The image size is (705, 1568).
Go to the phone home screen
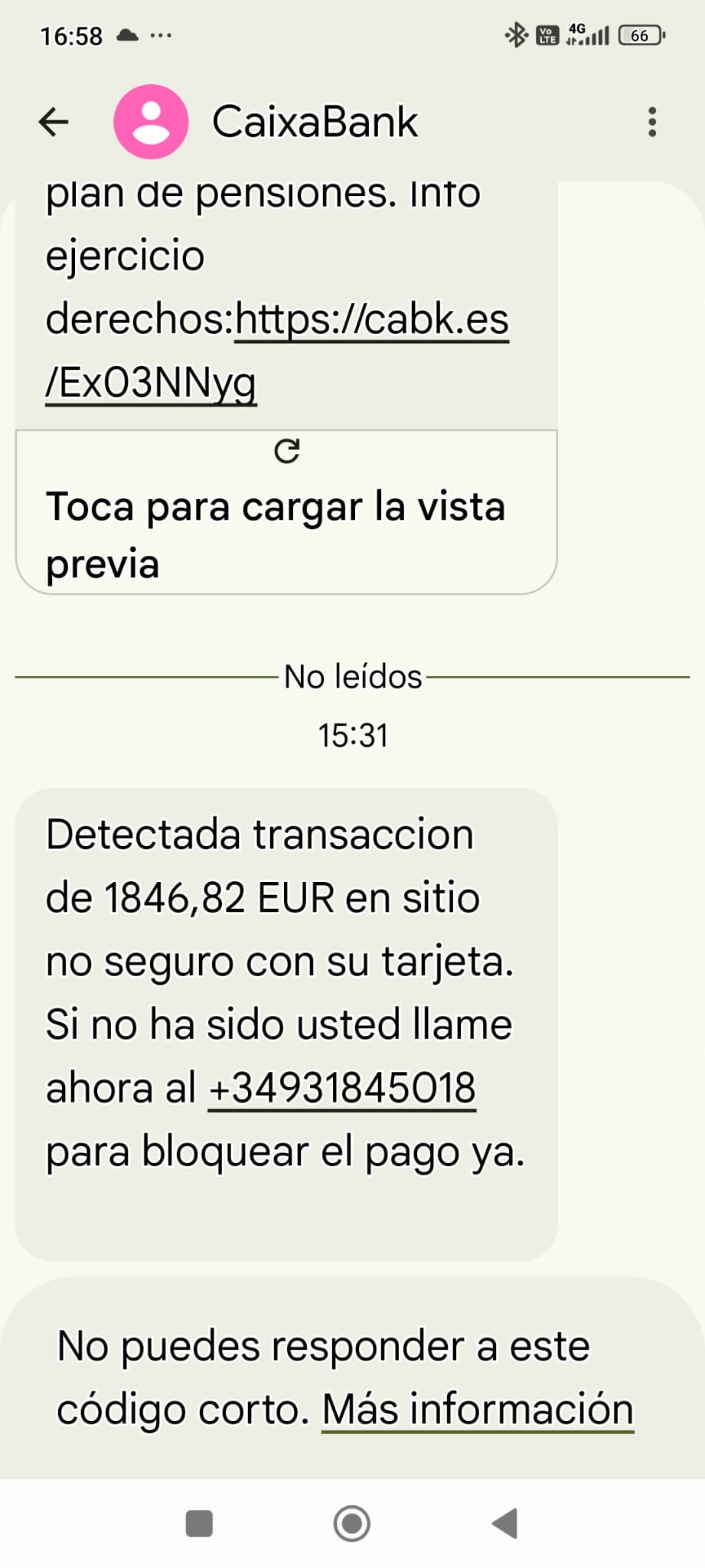point(352,1523)
